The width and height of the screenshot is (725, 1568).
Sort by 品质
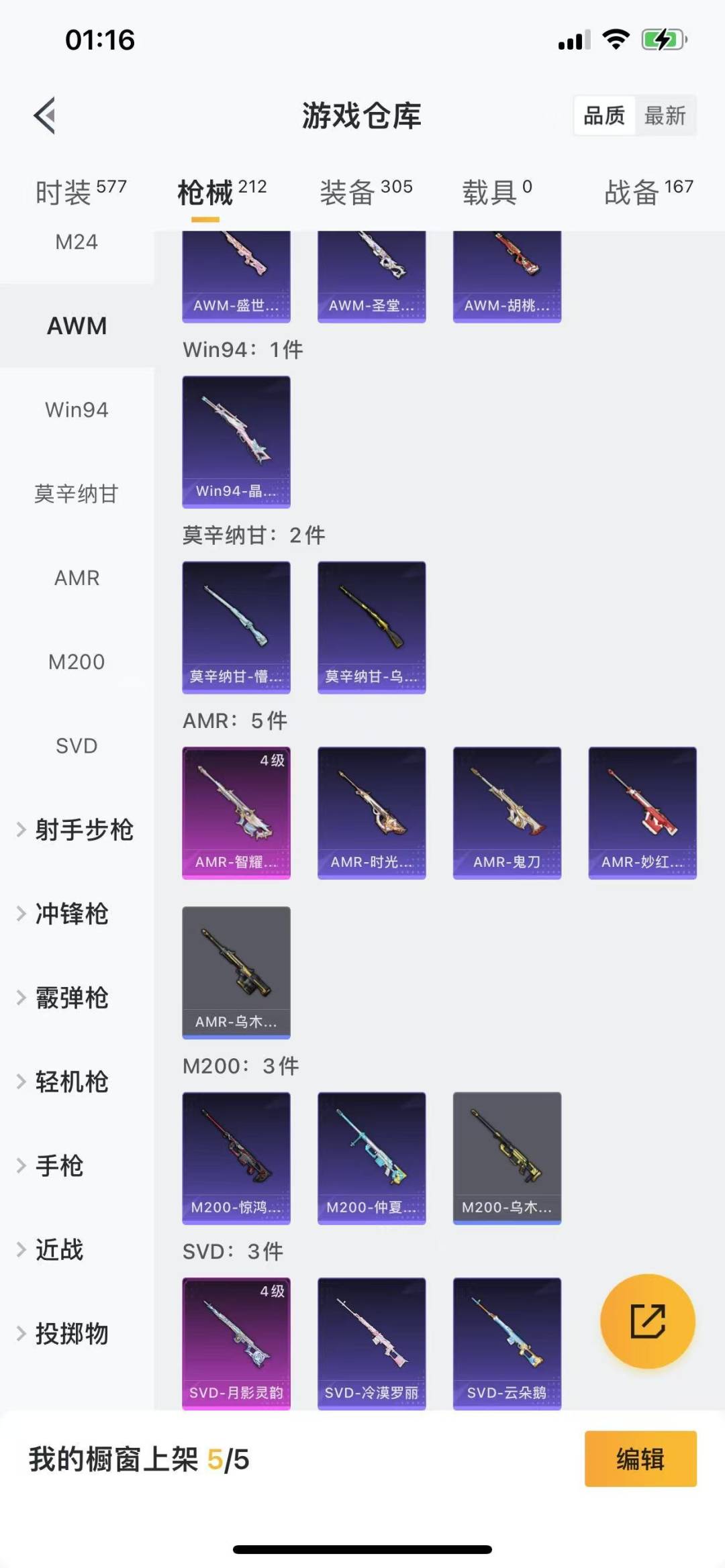pos(604,115)
